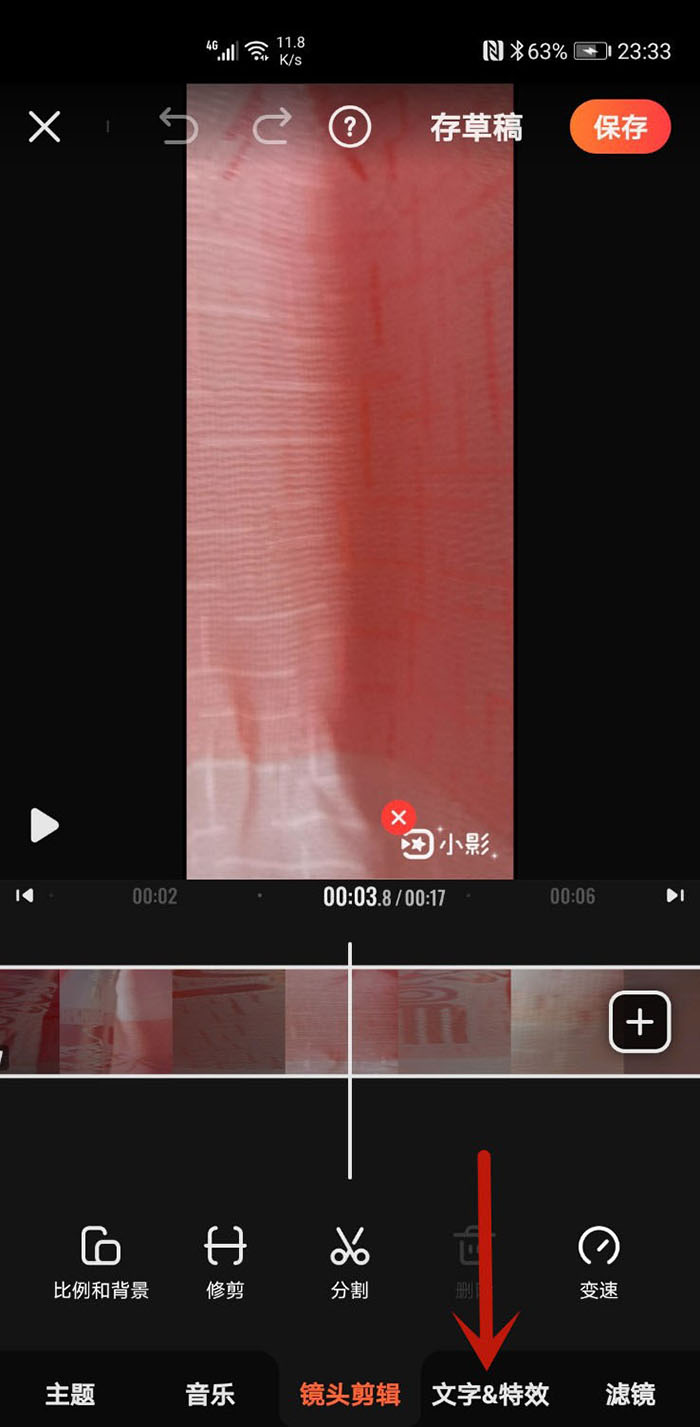Undo the last edit

[x=178, y=127]
